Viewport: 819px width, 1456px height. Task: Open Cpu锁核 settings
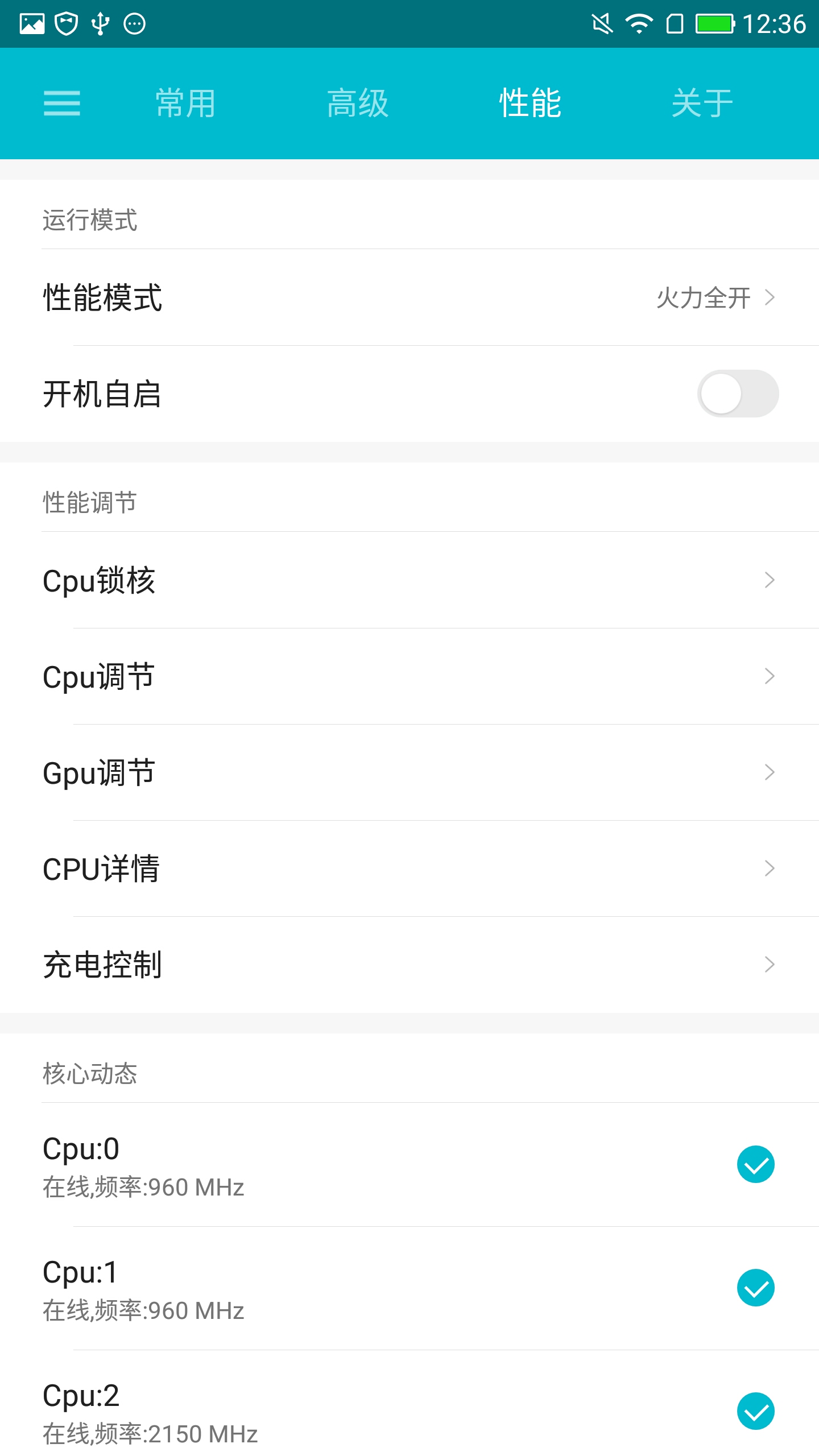pos(409,580)
